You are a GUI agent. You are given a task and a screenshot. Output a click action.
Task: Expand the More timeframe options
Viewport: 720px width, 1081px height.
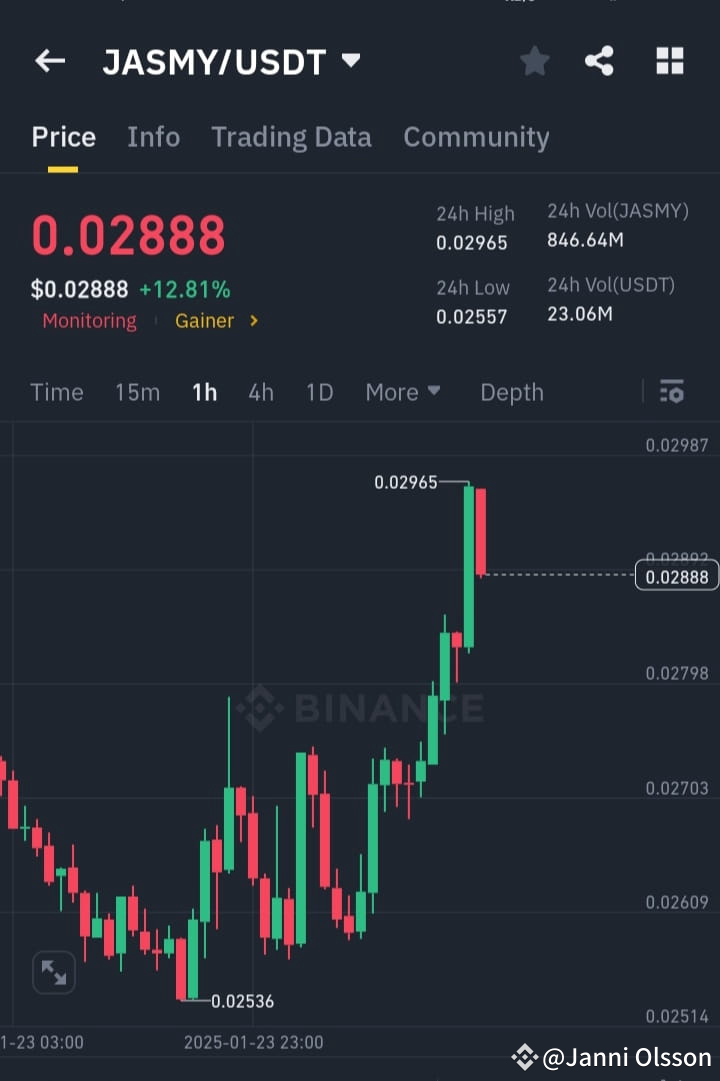[403, 392]
